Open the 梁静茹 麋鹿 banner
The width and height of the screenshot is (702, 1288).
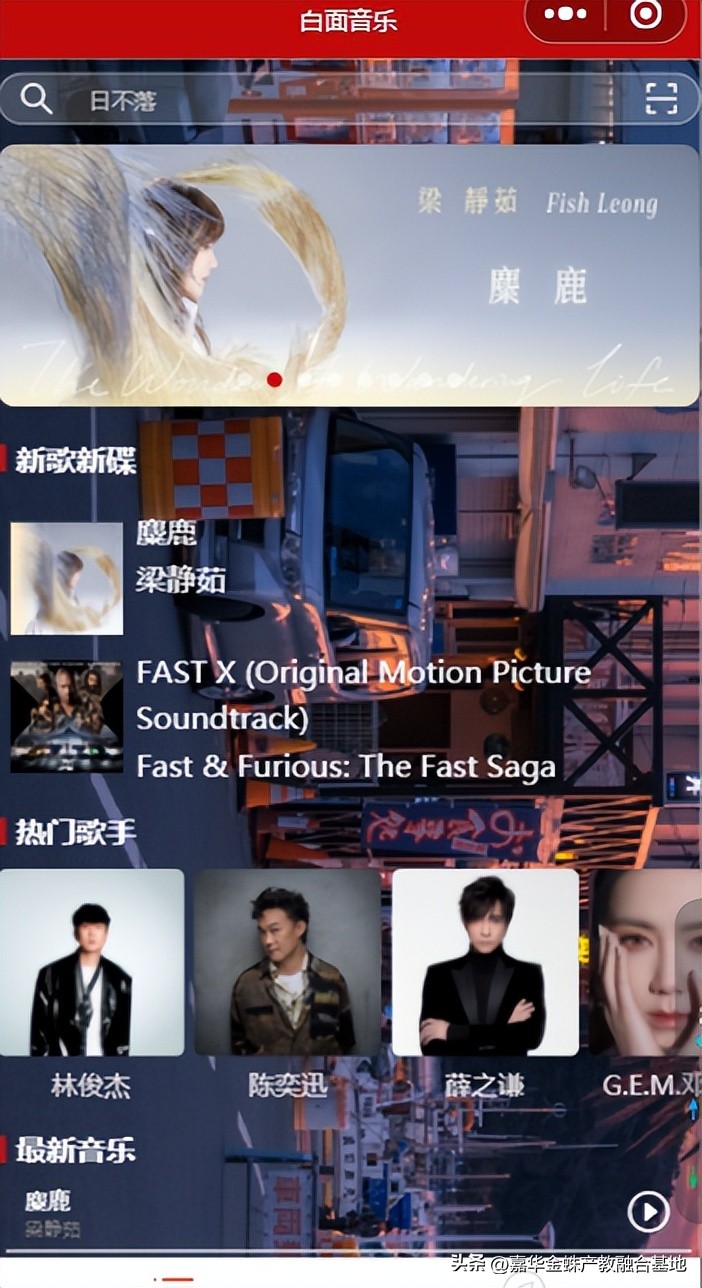pyautogui.click(x=349, y=275)
